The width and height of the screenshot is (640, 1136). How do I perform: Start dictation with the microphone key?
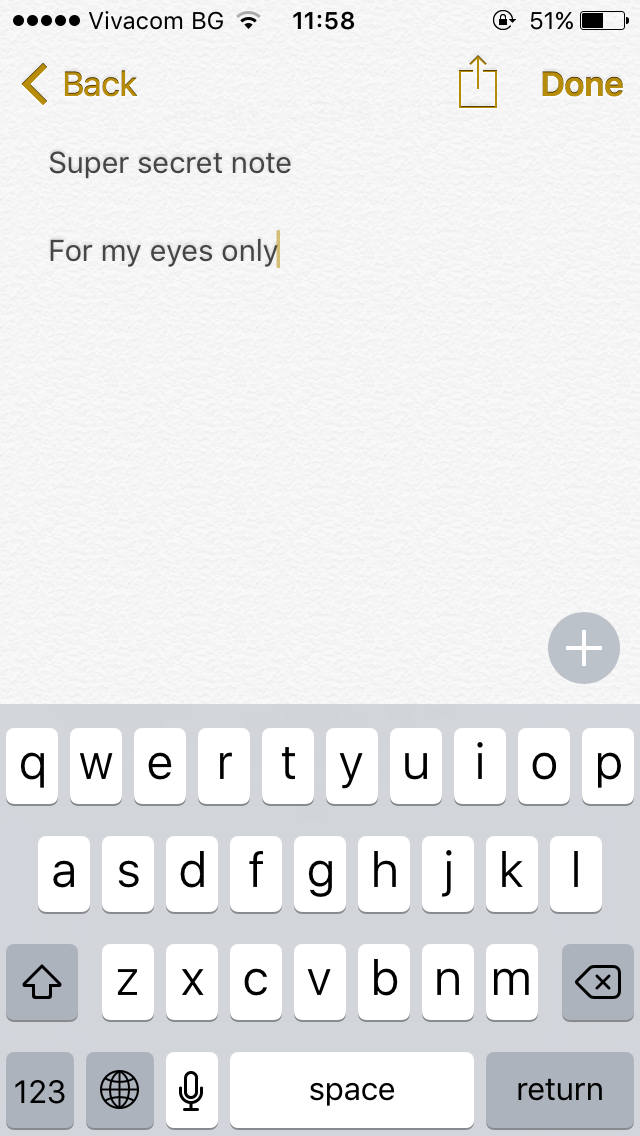[x=191, y=1090]
